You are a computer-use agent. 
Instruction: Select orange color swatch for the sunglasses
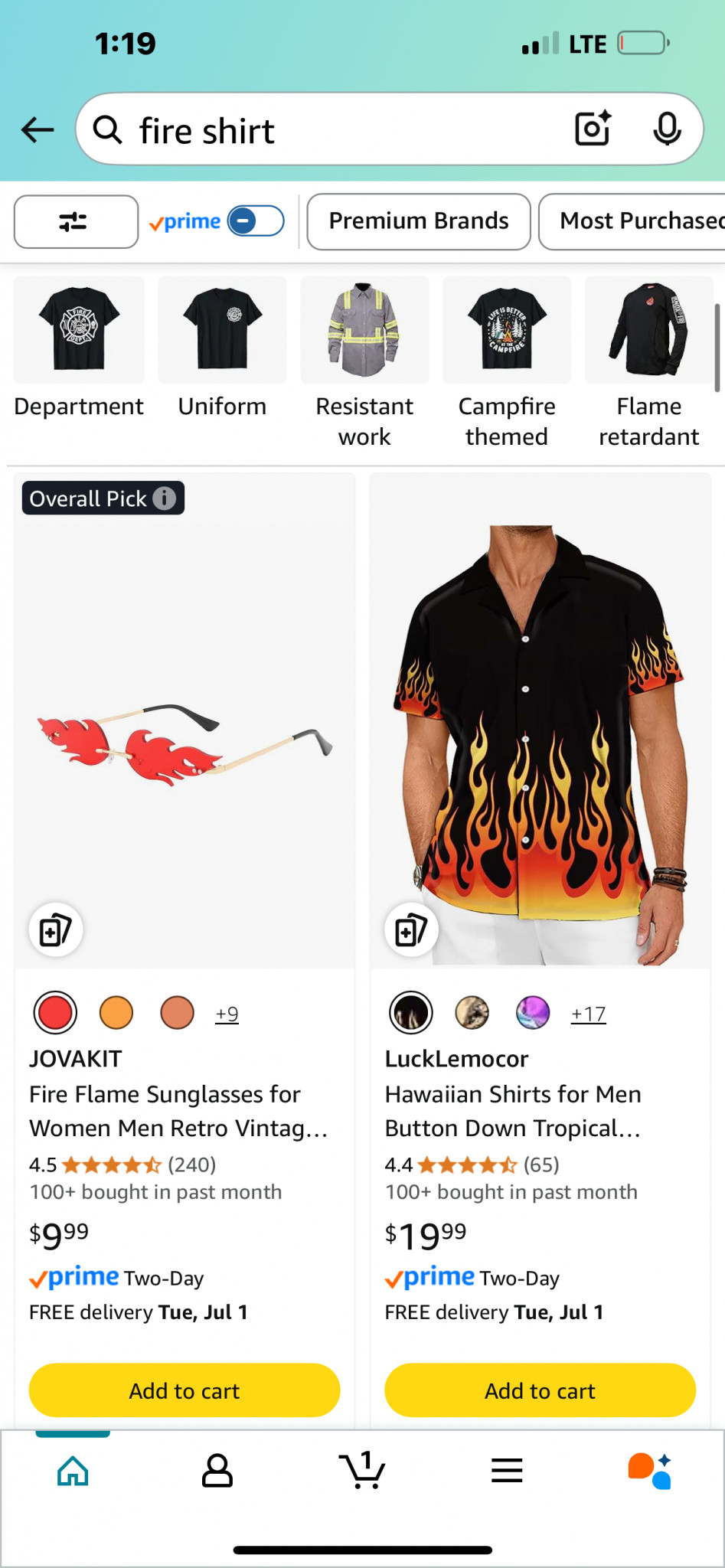point(116,1013)
